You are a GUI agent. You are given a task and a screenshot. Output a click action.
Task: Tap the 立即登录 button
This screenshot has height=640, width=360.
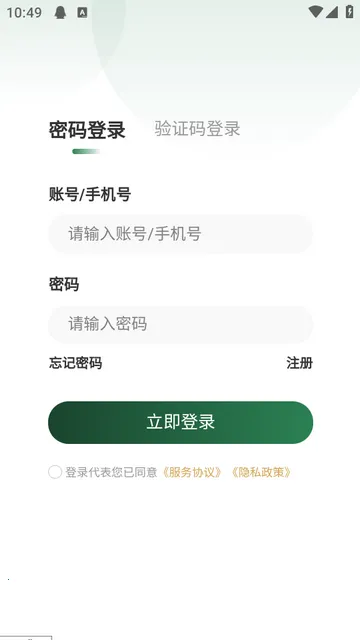[180, 422]
